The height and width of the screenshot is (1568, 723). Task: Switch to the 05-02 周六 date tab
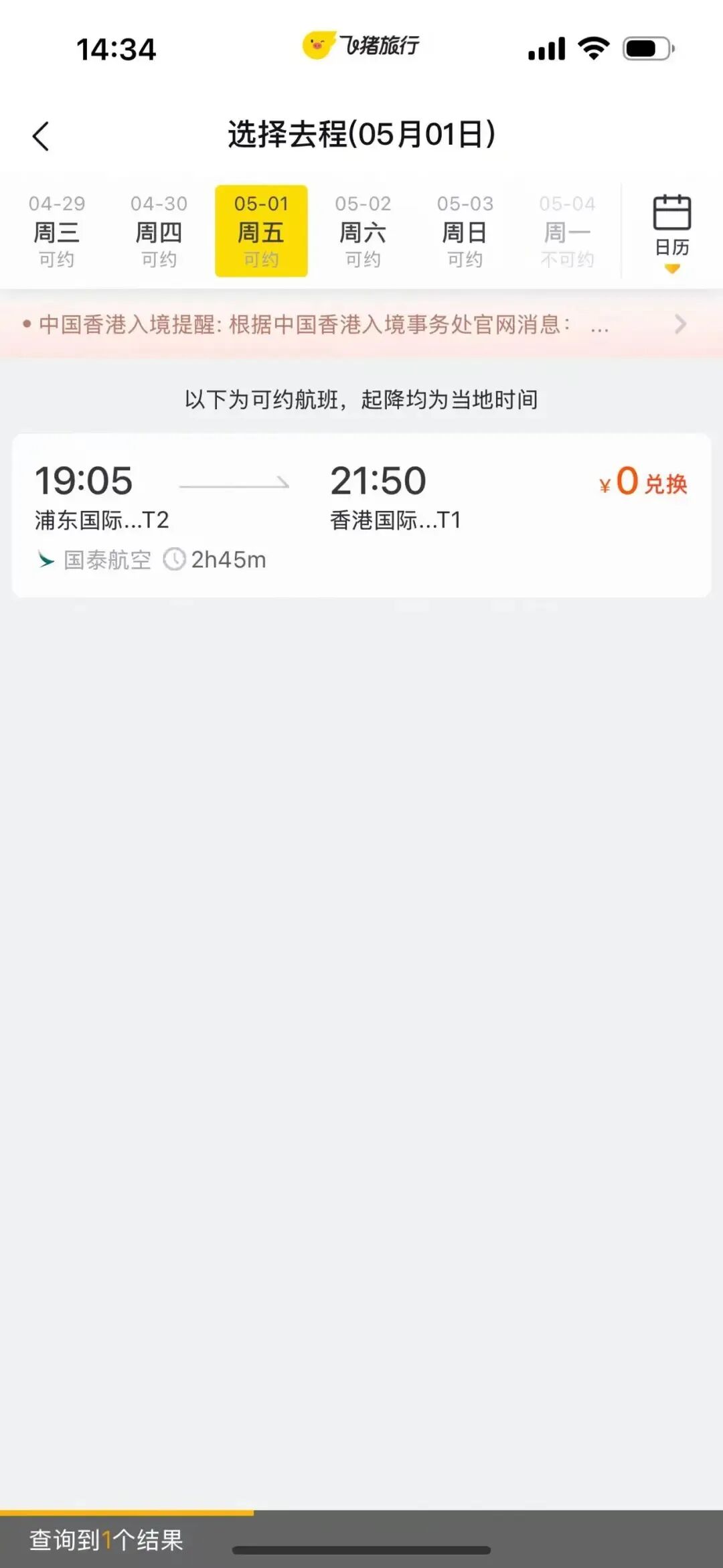point(363,231)
